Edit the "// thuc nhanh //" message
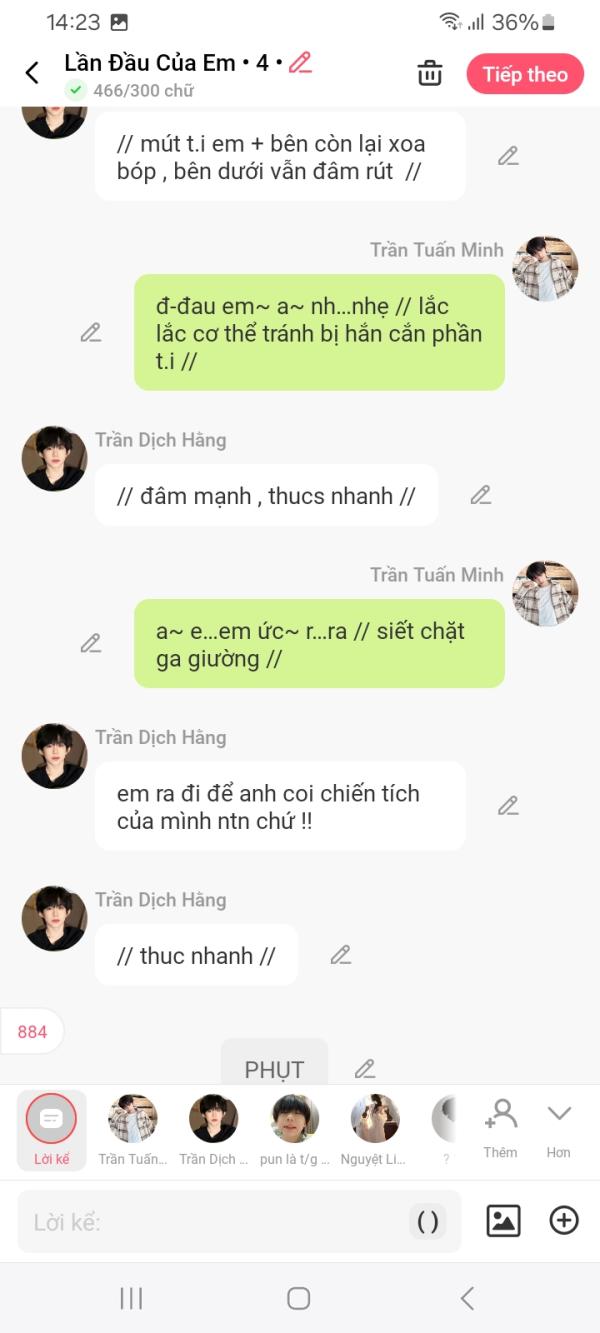 point(341,955)
